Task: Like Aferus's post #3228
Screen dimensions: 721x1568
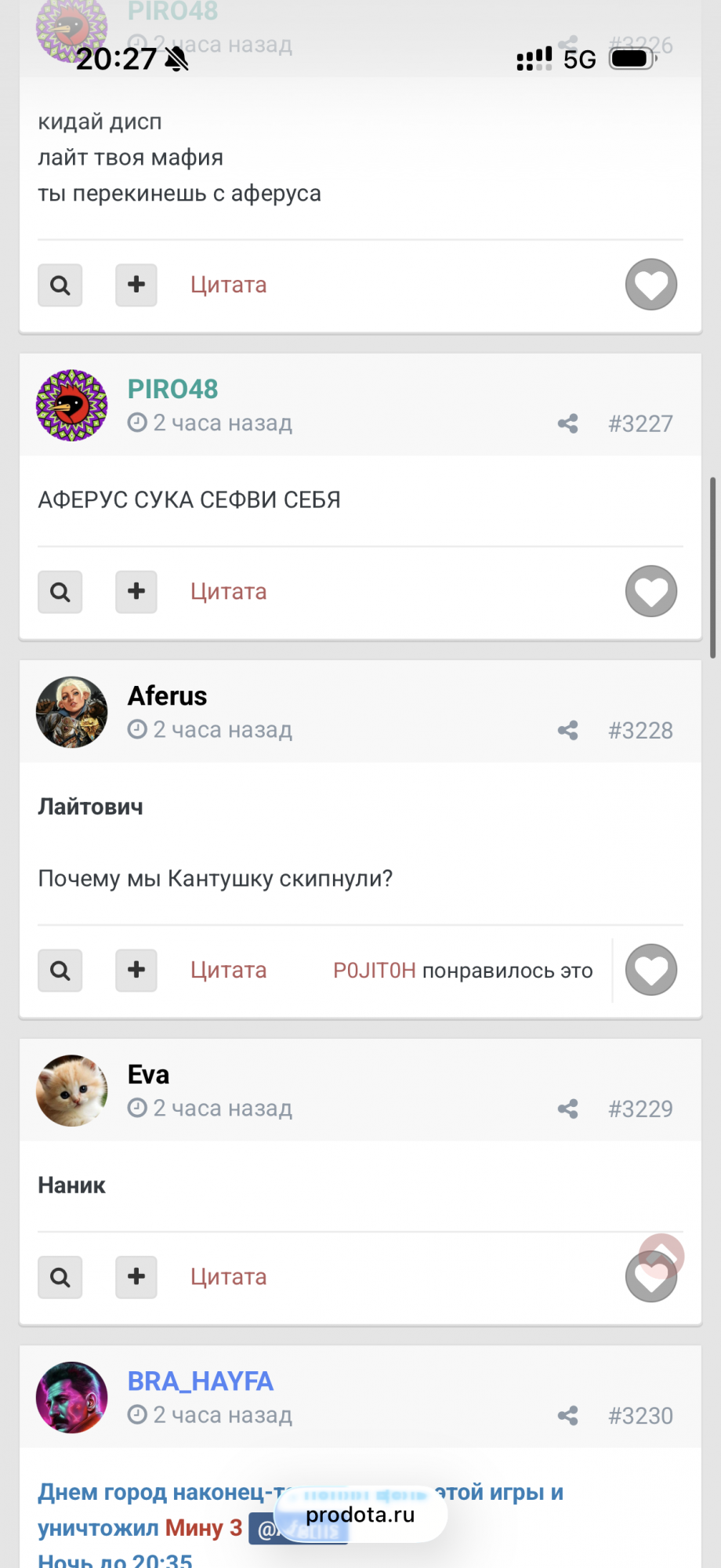Action: (x=650, y=970)
